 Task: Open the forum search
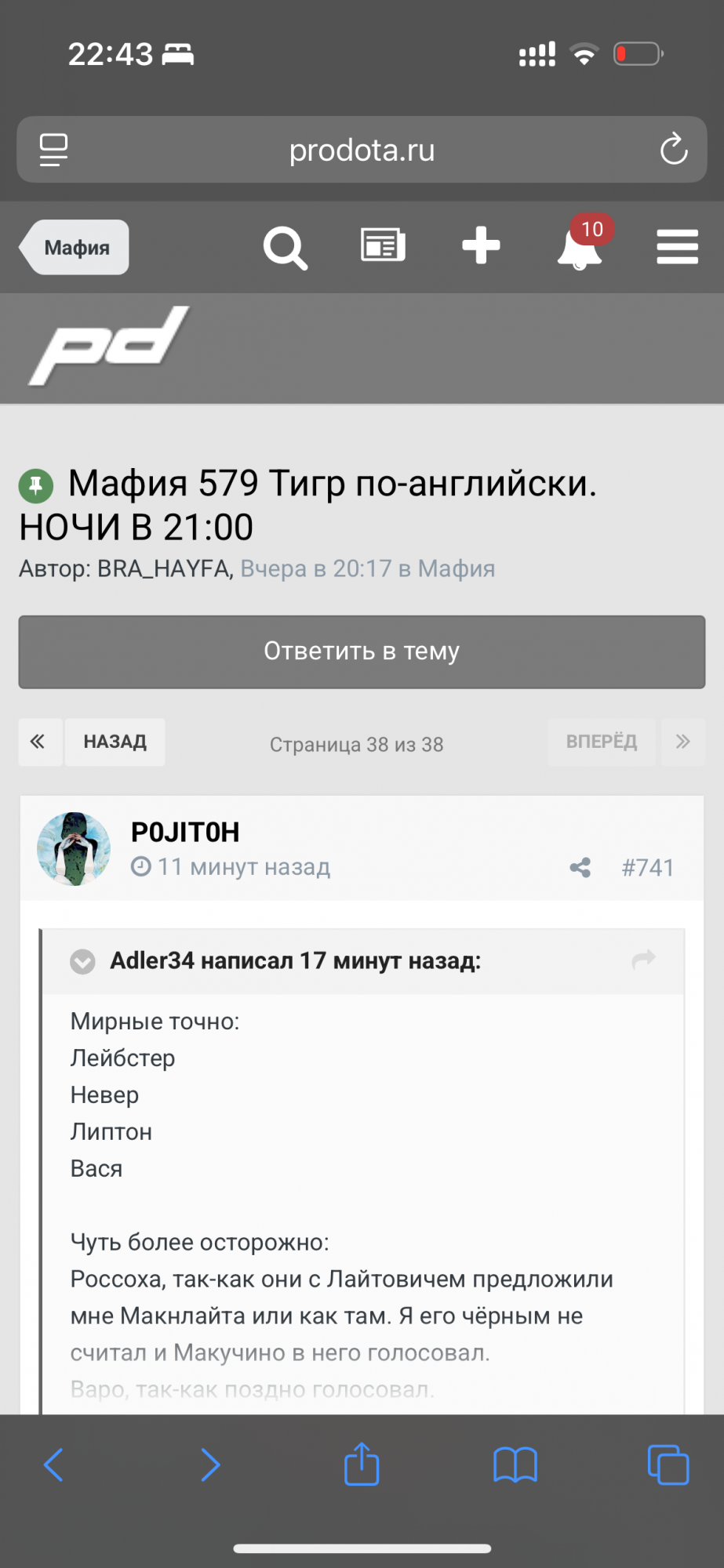[285, 248]
